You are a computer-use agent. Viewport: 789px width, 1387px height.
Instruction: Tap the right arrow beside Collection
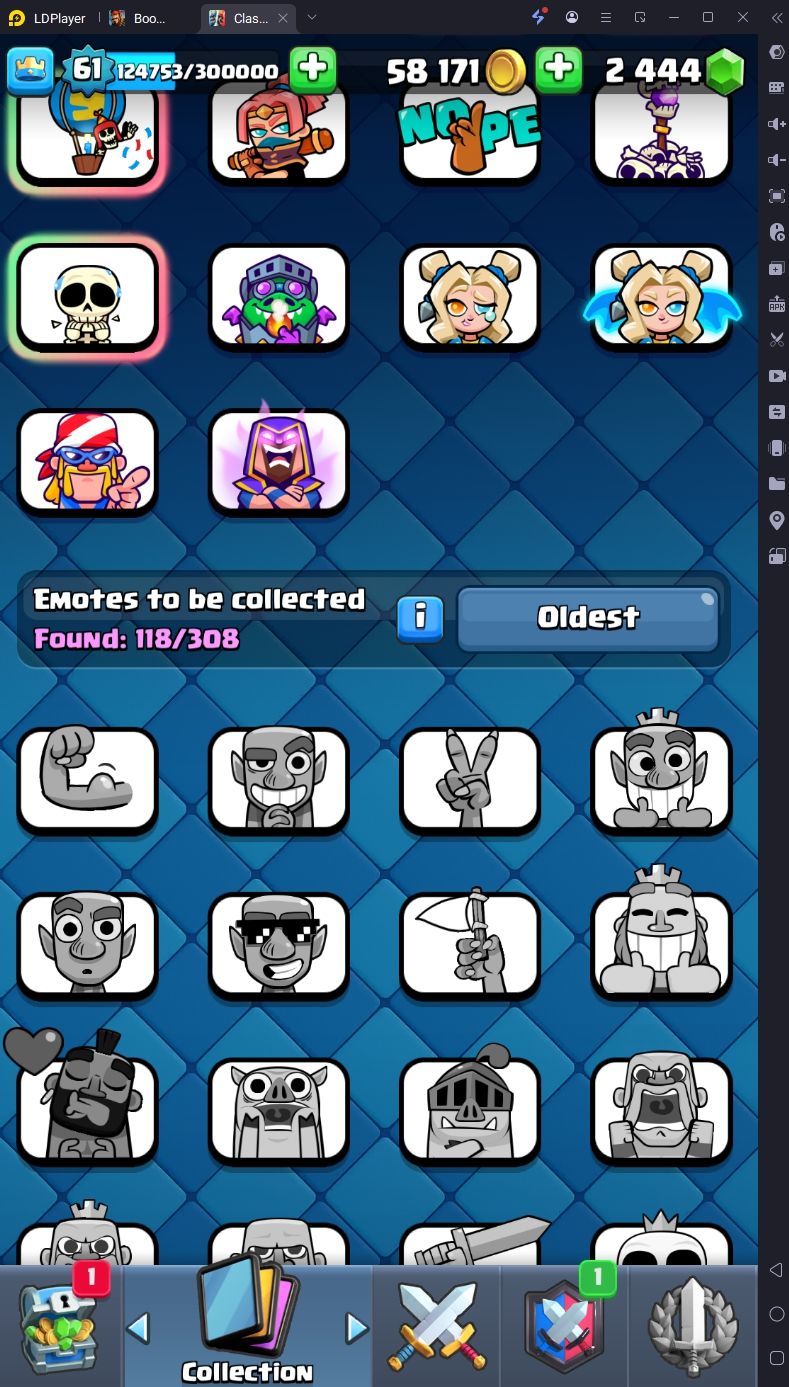click(356, 1328)
